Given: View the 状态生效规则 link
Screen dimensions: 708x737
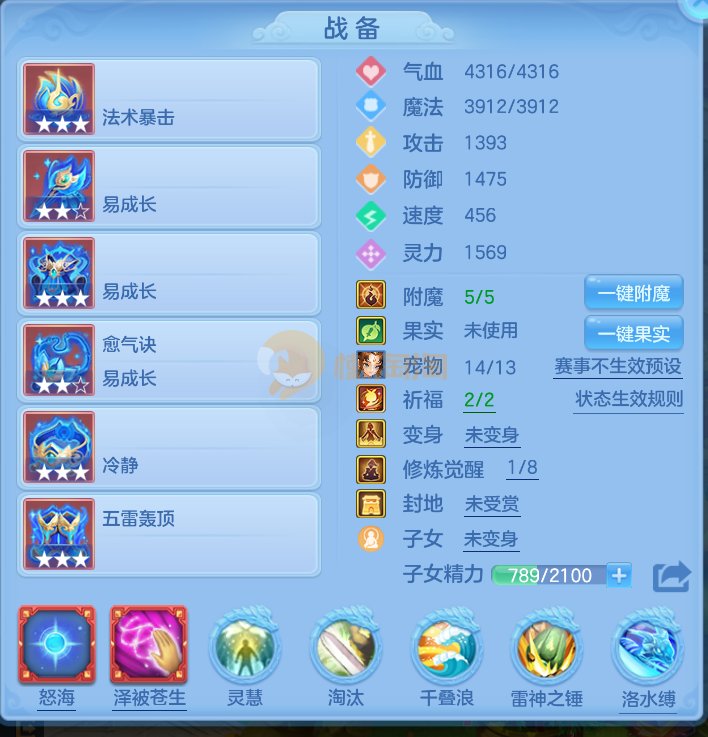Looking at the screenshot, I should [628, 400].
